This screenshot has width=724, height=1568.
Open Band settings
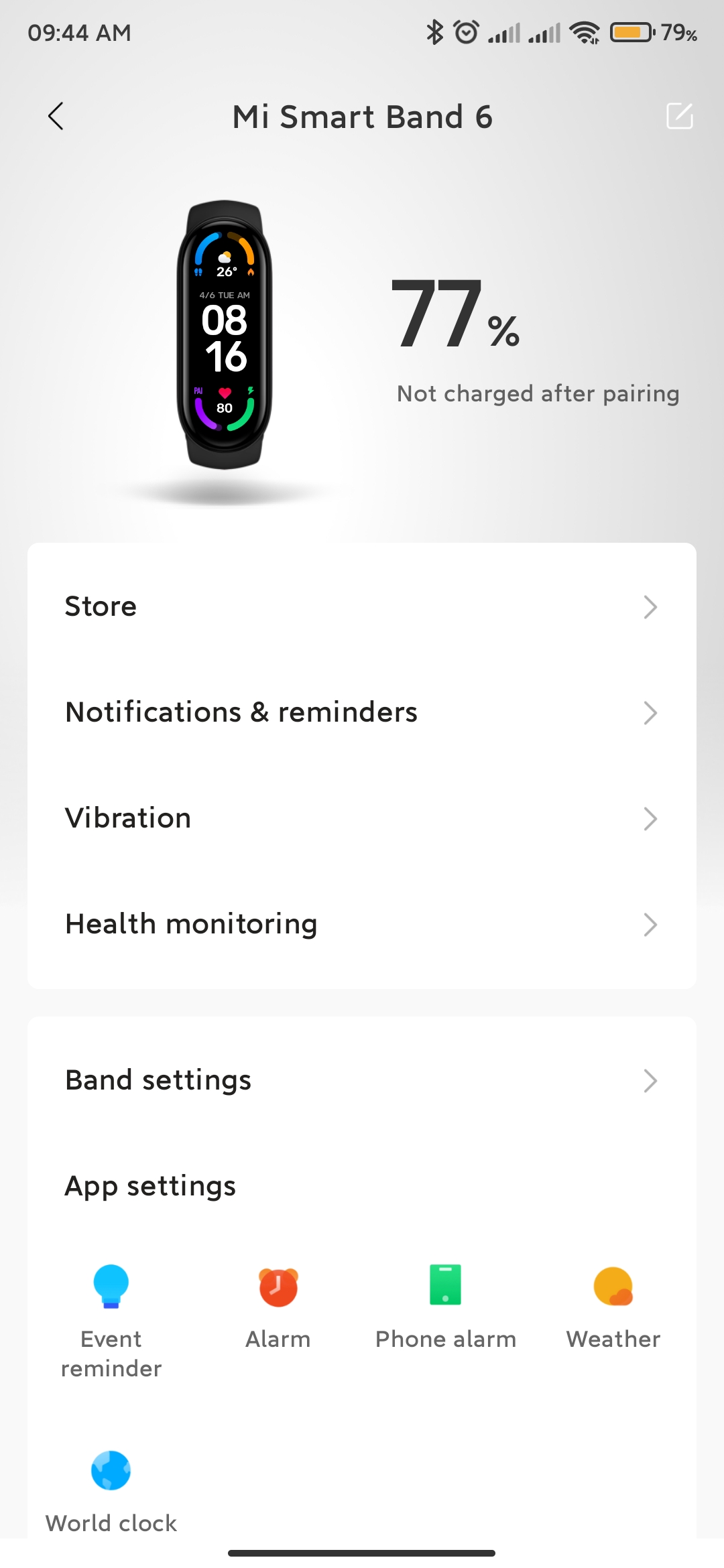(x=362, y=1080)
